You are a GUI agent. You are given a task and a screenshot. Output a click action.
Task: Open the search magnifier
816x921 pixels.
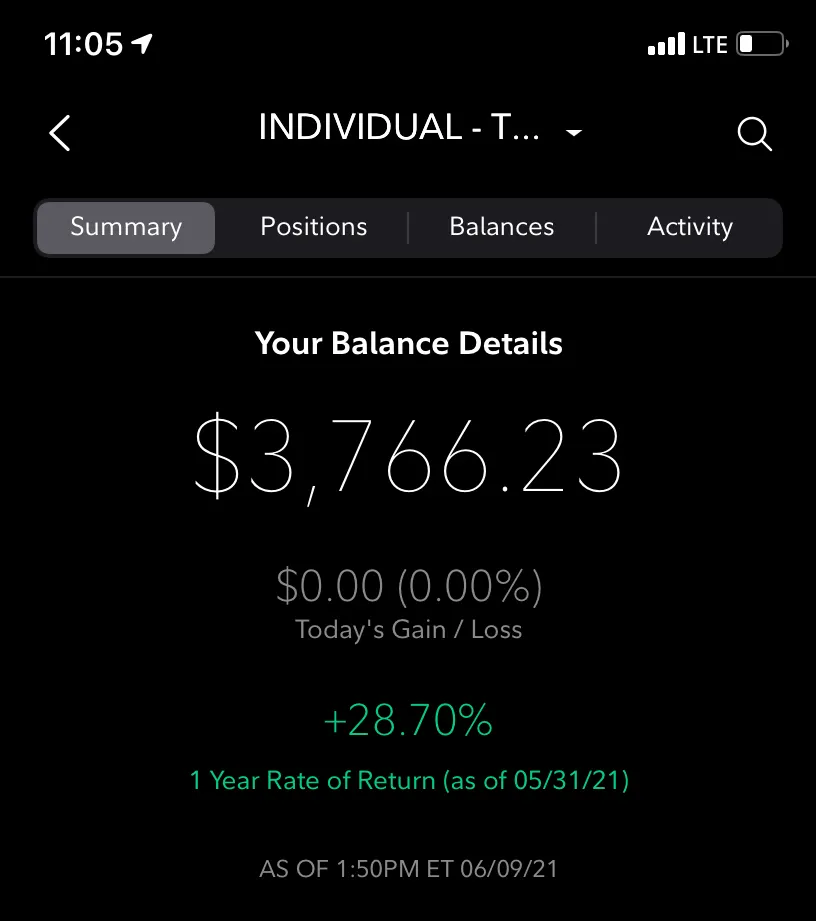pyautogui.click(x=755, y=134)
